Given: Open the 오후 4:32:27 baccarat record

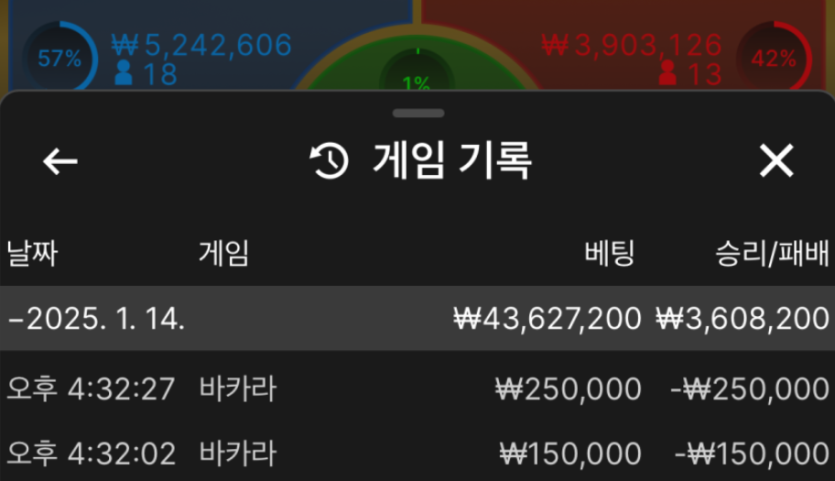Looking at the screenshot, I should (x=417, y=388).
